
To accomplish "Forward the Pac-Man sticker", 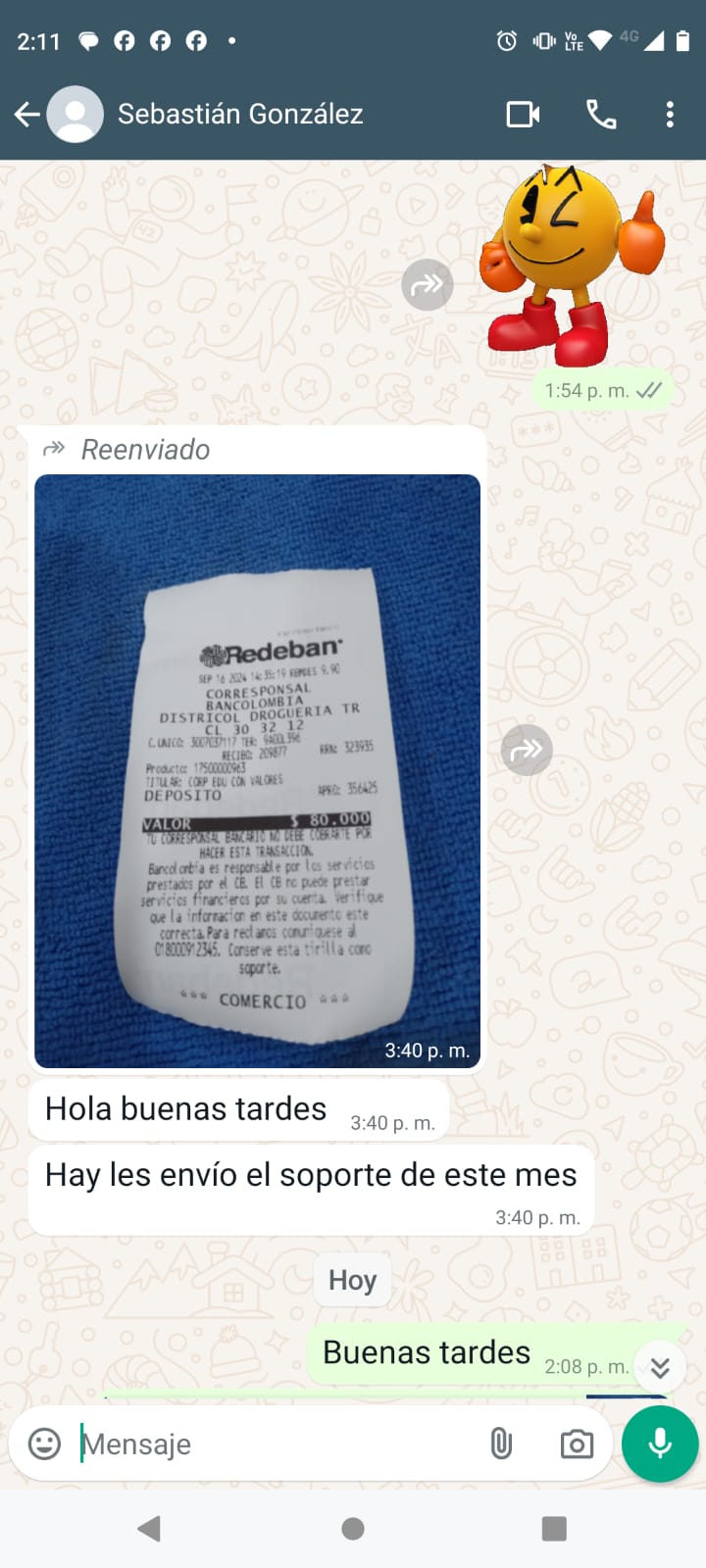I will click(428, 285).
